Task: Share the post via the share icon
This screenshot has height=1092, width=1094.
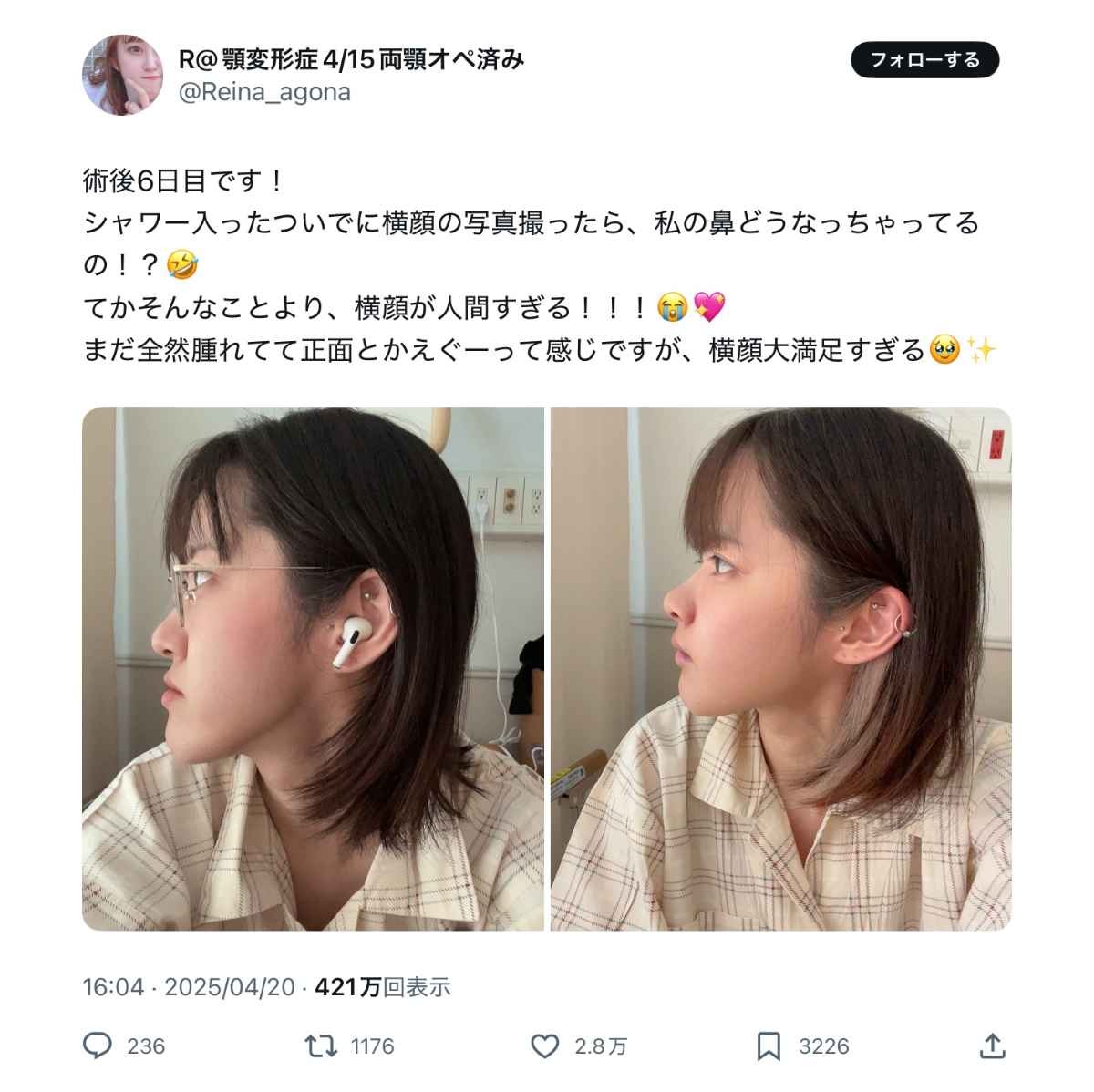Action: 993,1046
